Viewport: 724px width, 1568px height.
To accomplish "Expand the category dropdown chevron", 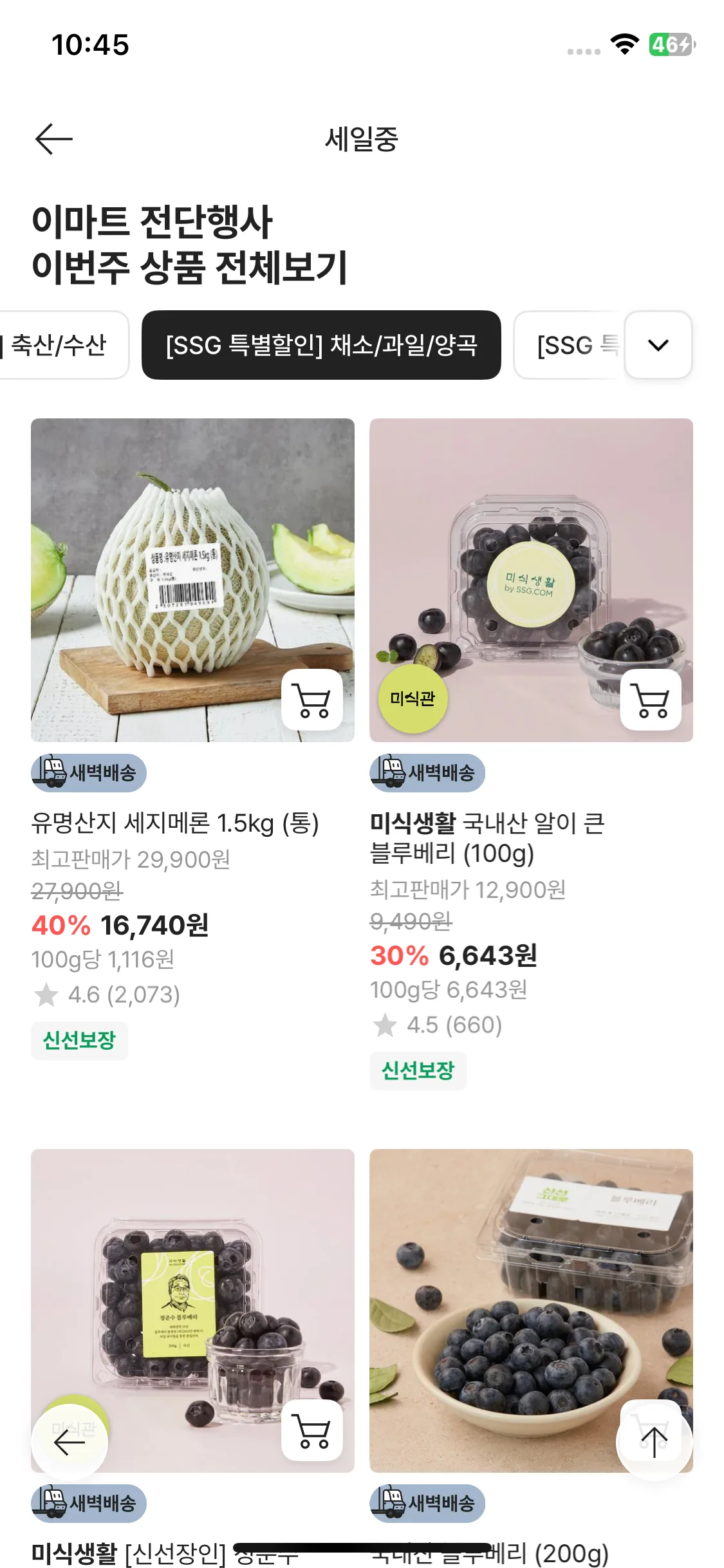I will tap(658, 346).
